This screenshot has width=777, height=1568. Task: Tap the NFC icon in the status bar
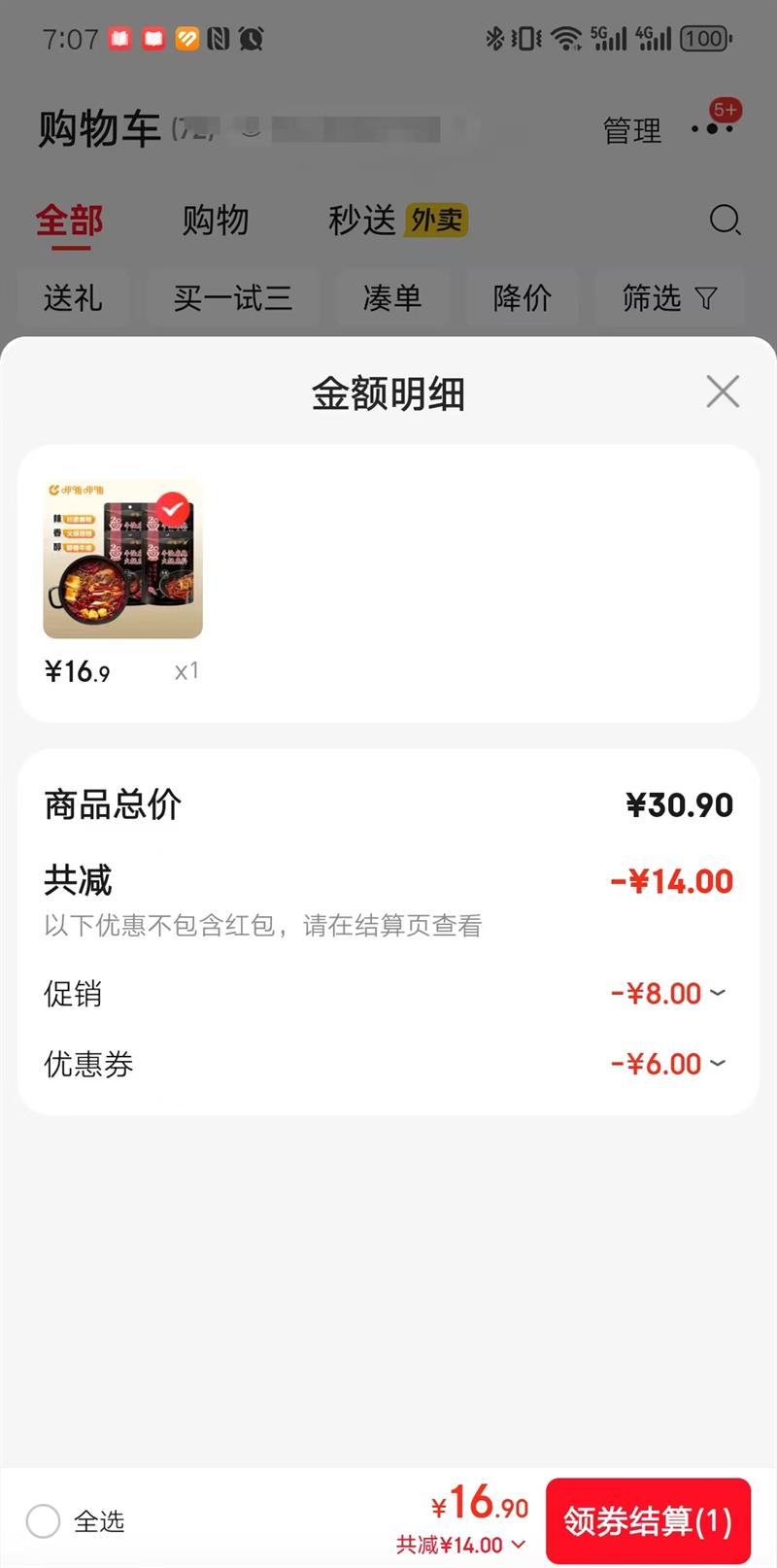coord(220,37)
